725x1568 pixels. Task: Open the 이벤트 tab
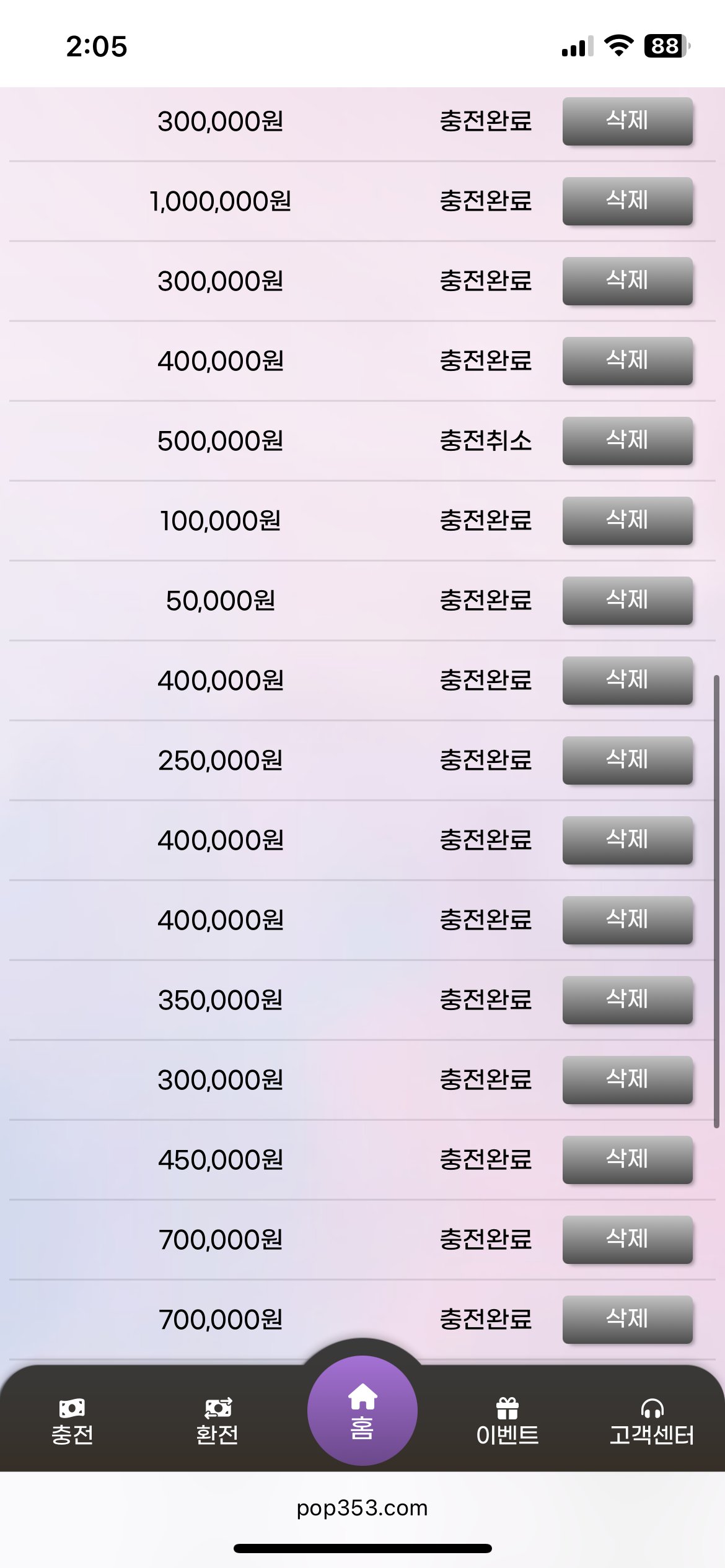tap(507, 1422)
